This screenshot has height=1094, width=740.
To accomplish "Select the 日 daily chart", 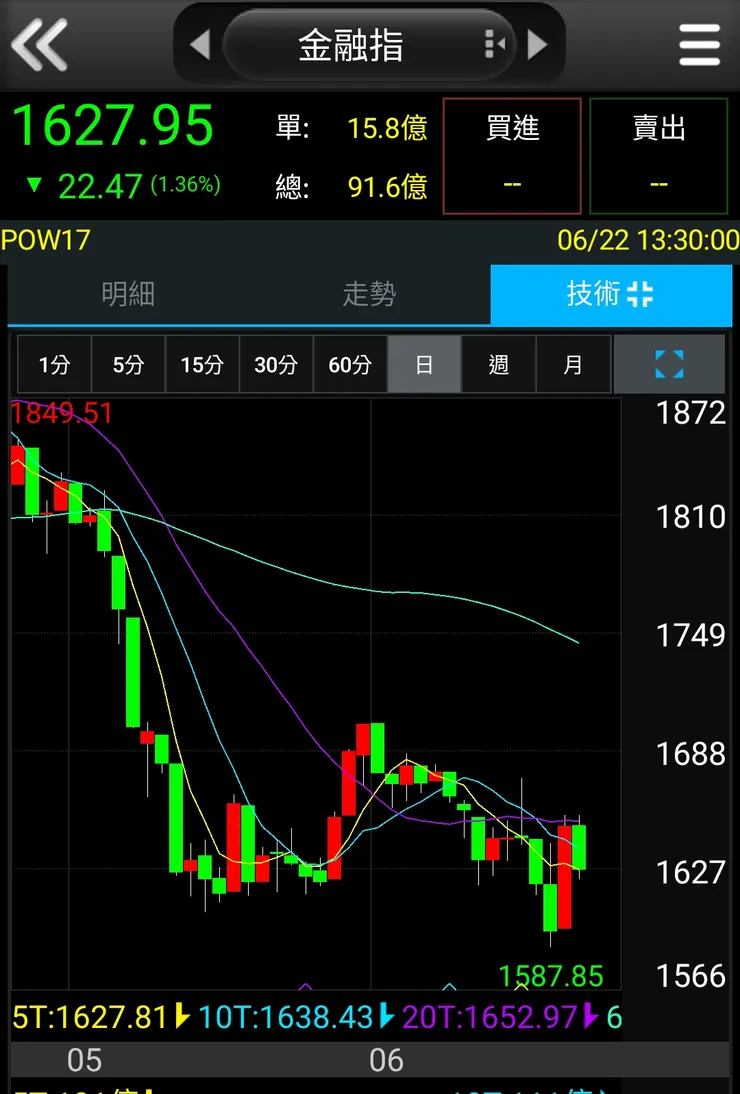I will tap(424, 365).
